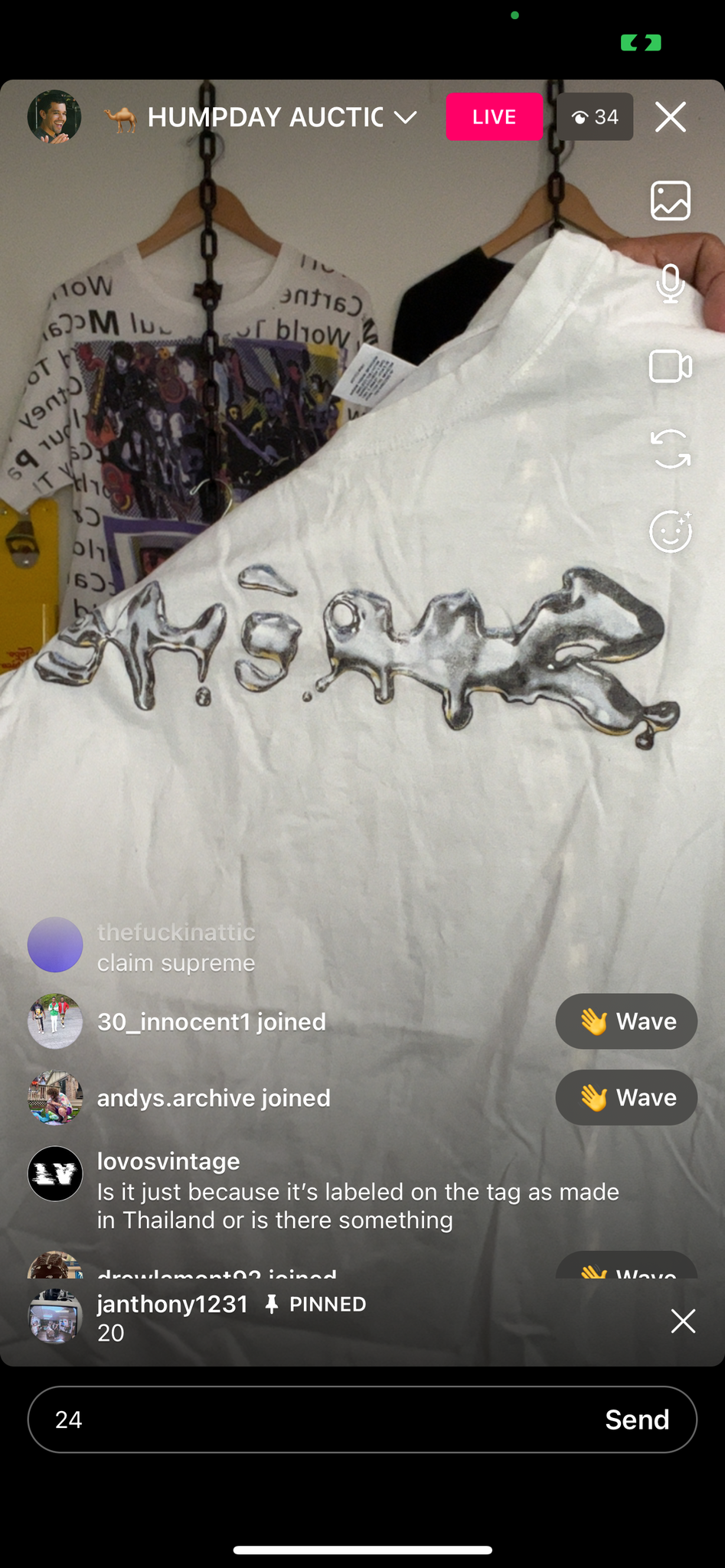View the 34 live viewers

coord(595,117)
